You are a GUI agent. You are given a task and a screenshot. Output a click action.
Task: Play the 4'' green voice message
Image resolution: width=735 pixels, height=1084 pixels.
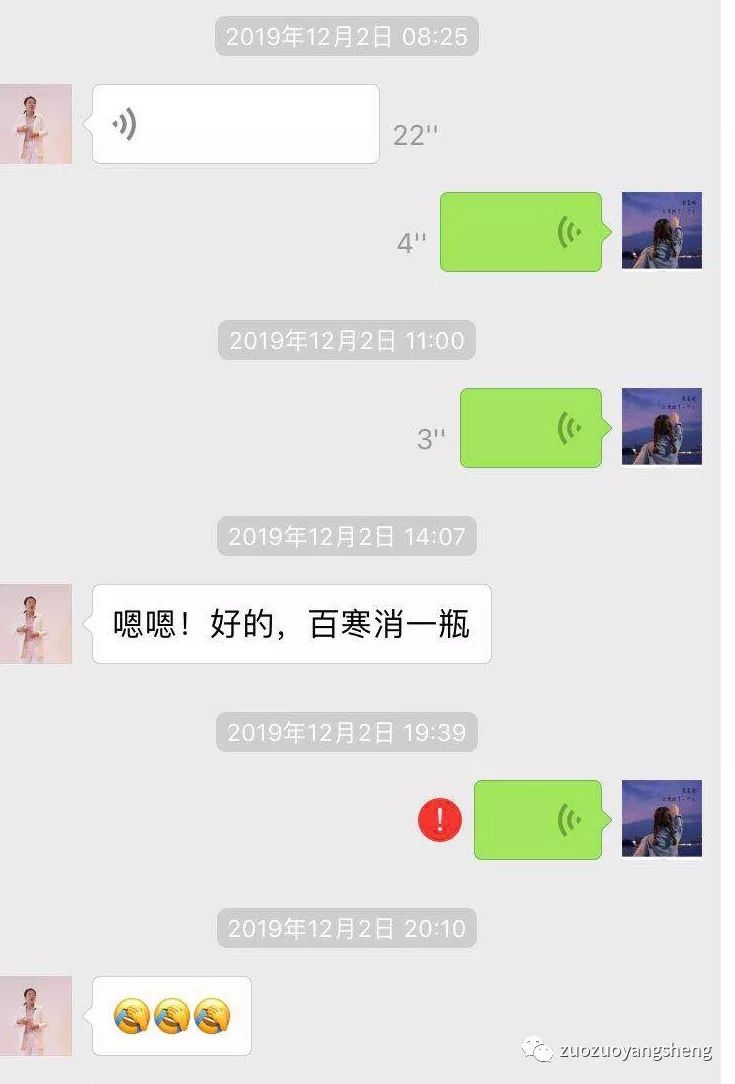point(519,231)
